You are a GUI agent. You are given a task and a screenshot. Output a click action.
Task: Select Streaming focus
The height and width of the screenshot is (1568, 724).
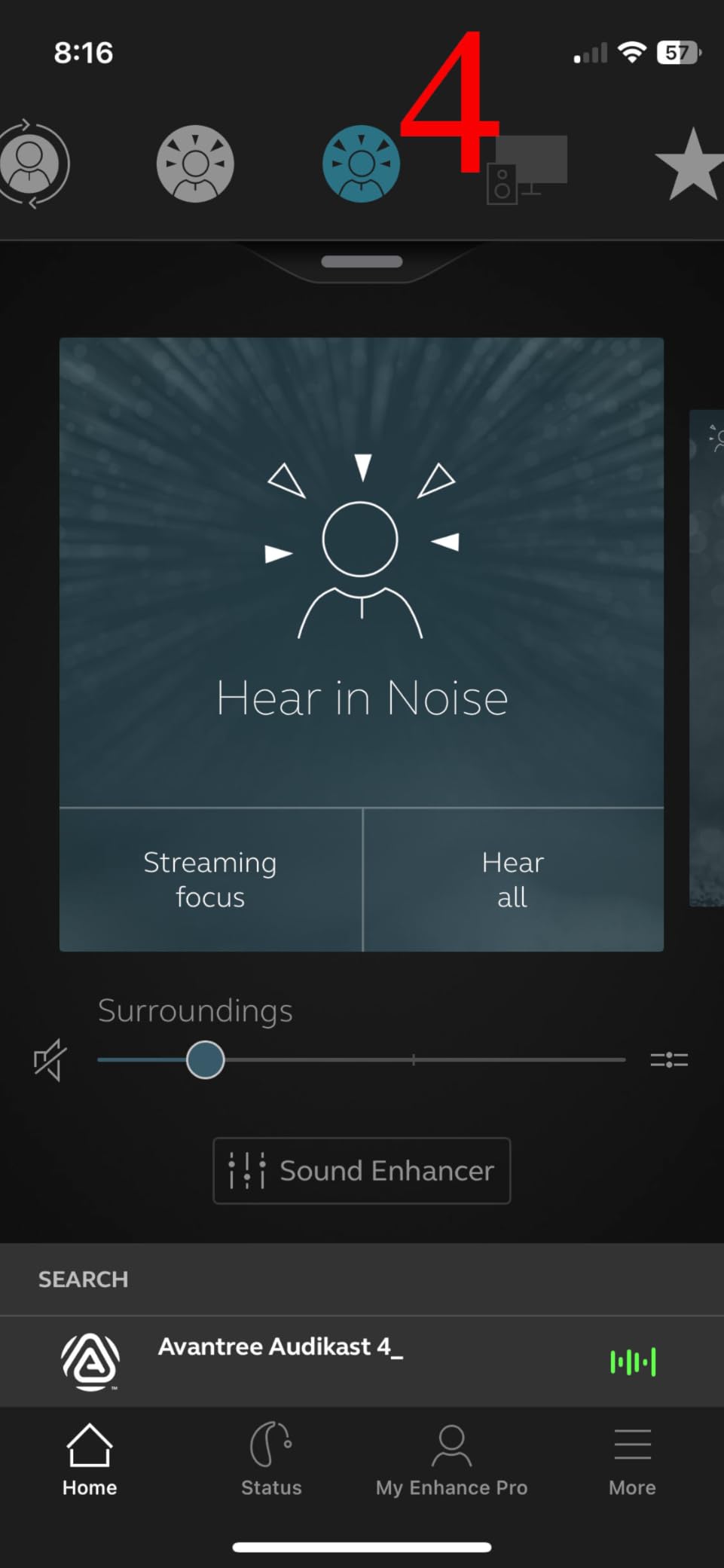tap(210, 879)
